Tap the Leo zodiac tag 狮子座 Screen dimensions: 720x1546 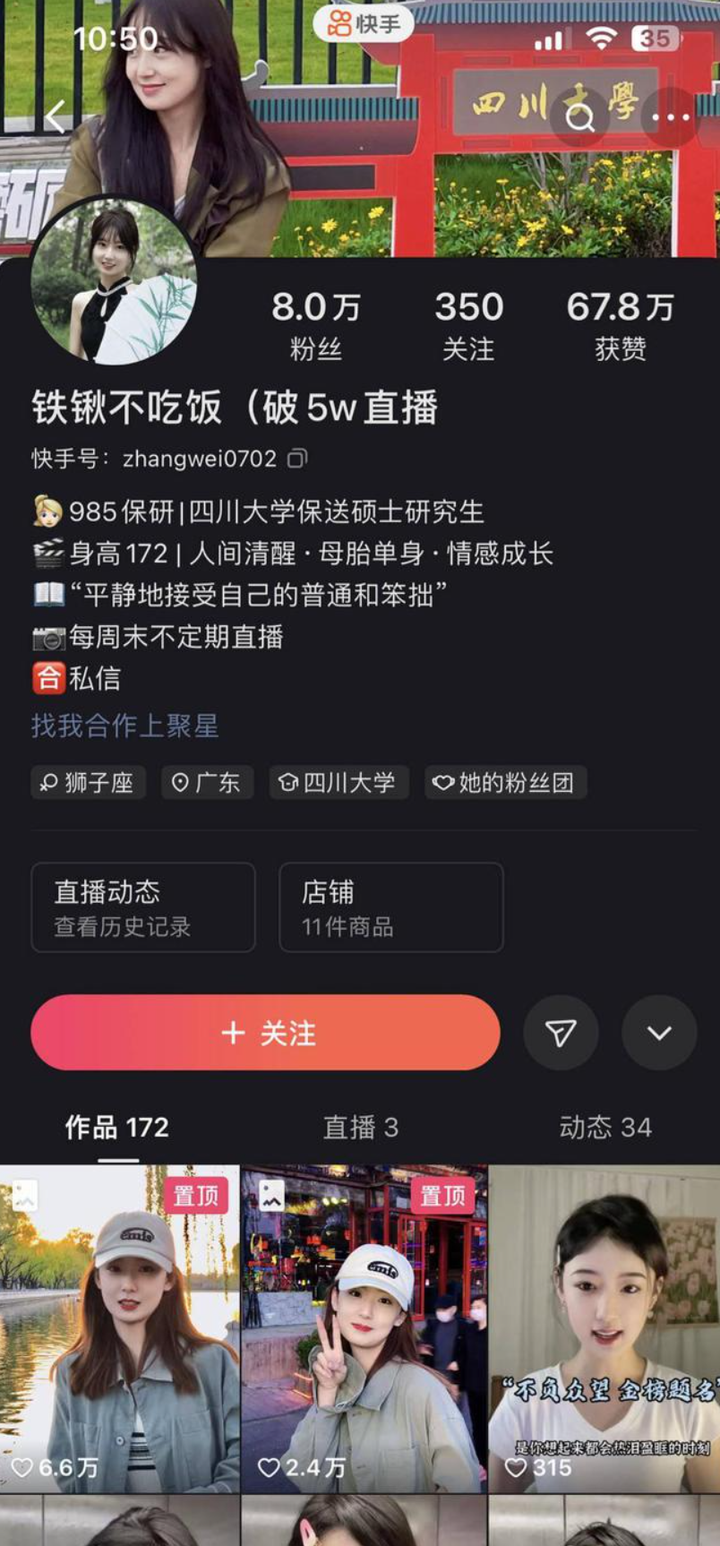coord(87,783)
